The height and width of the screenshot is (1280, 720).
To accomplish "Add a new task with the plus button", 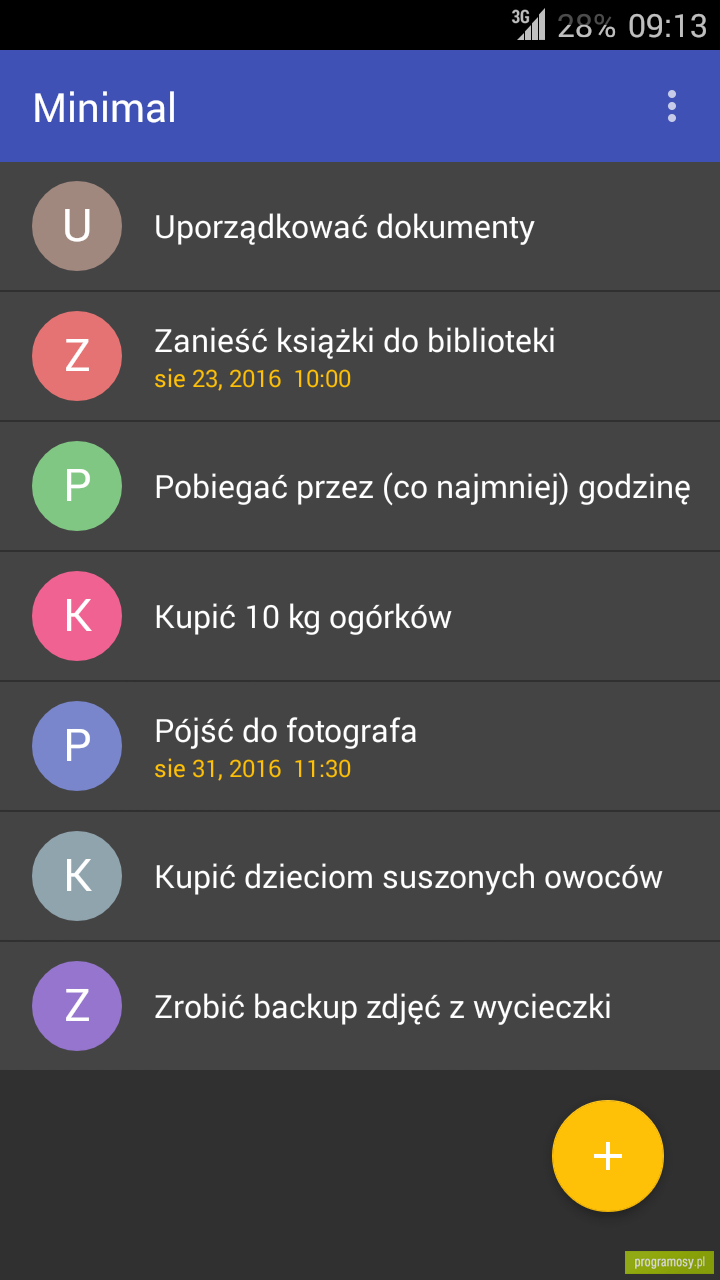I will (608, 1156).
